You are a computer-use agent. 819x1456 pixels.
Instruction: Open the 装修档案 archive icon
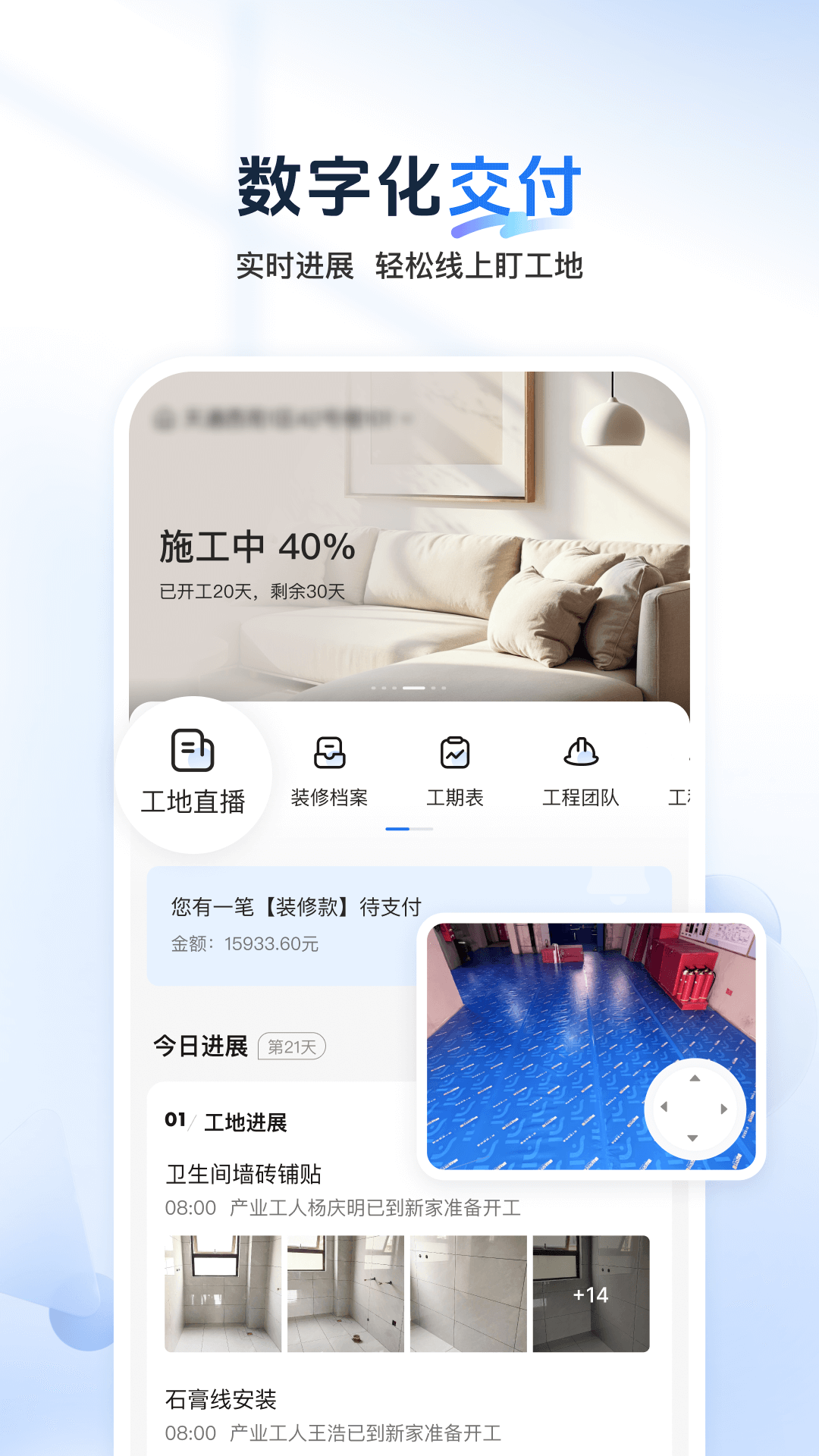[x=329, y=752]
